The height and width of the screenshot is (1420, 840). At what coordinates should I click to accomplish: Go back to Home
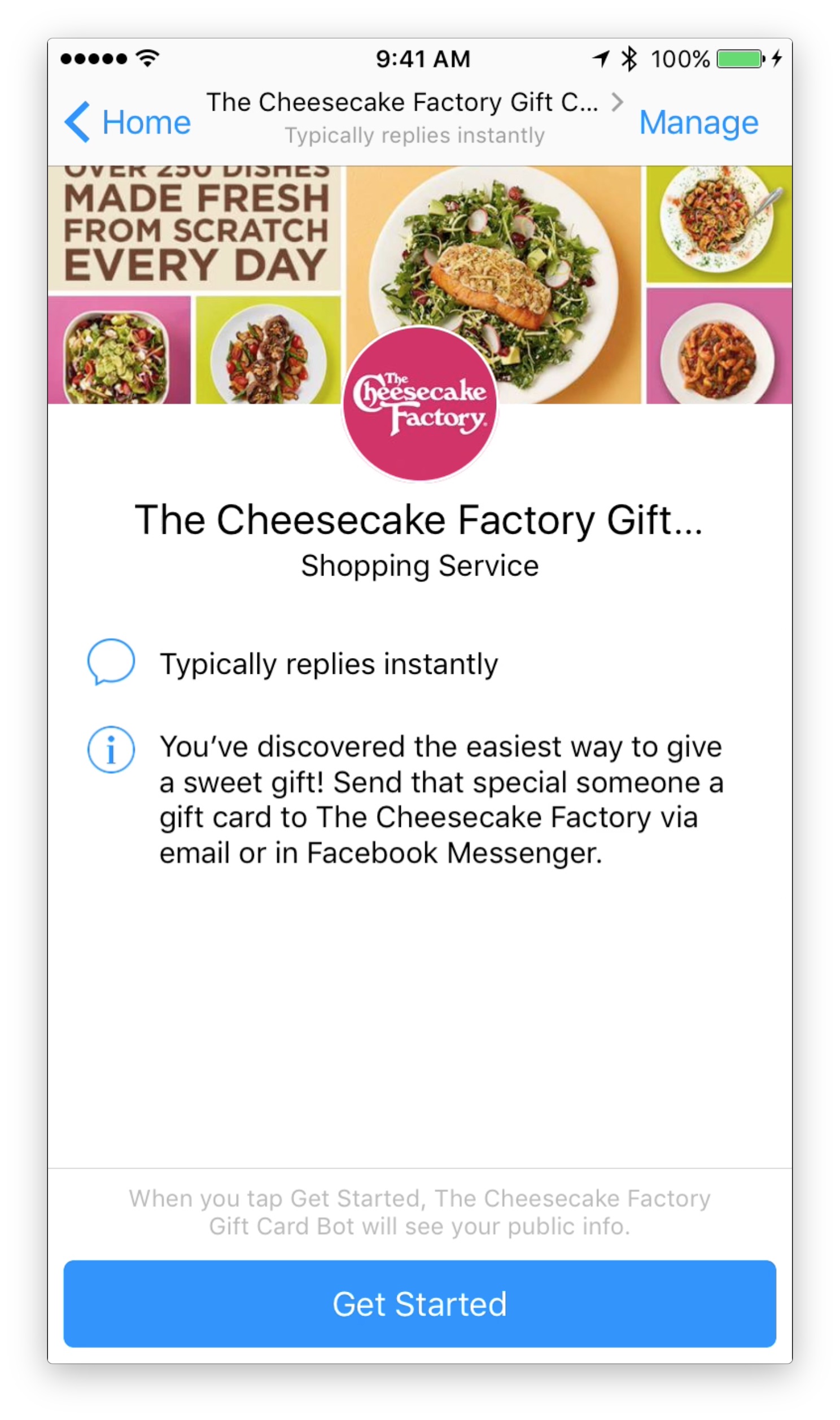point(128,122)
